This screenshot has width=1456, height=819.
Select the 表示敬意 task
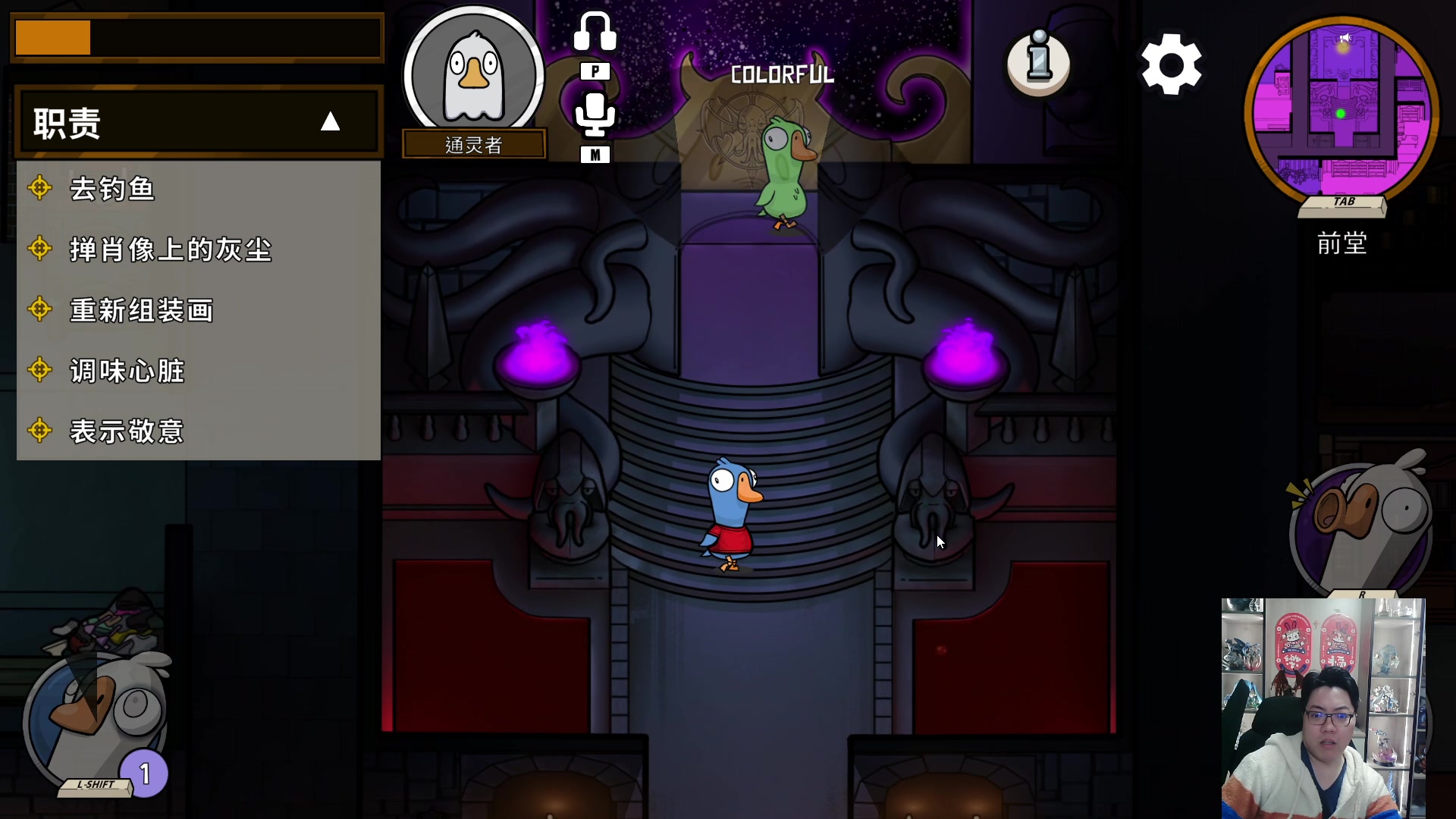click(127, 431)
